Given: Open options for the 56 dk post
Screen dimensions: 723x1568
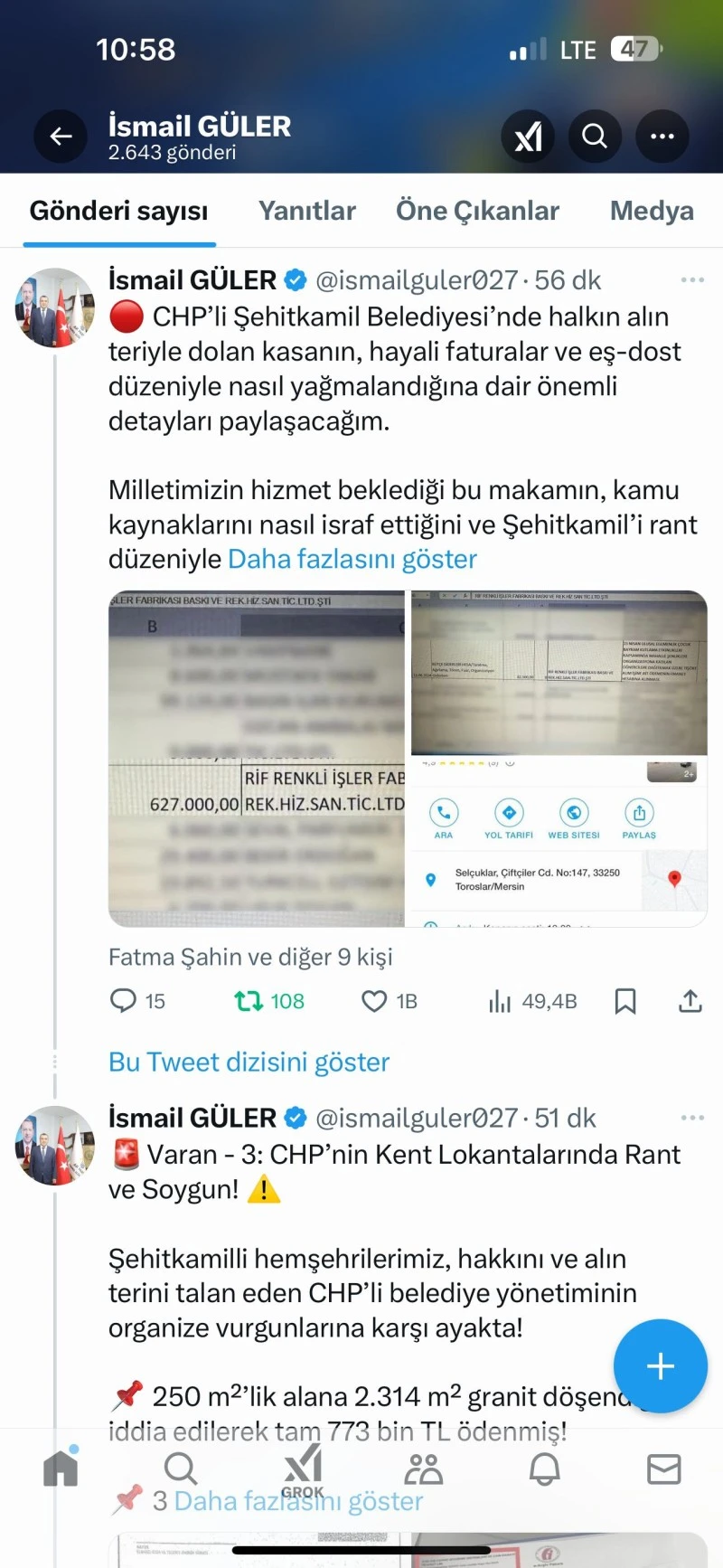Looking at the screenshot, I should [692, 280].
